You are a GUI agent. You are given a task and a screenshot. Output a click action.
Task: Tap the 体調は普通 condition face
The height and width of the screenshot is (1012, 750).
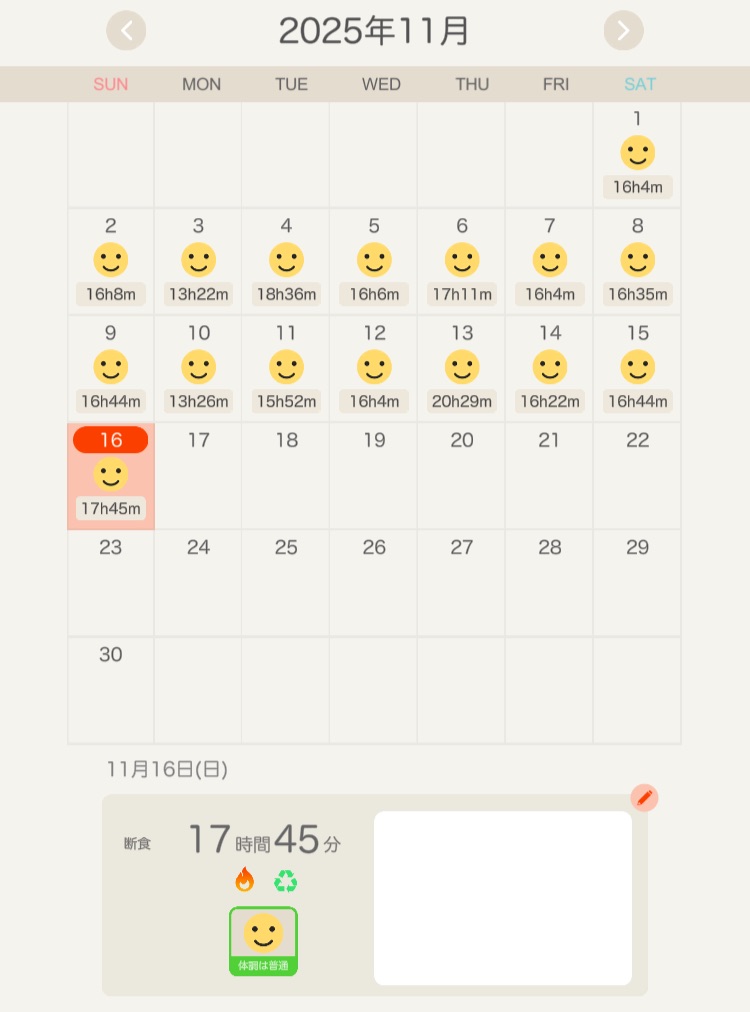(x=263, y=940)
